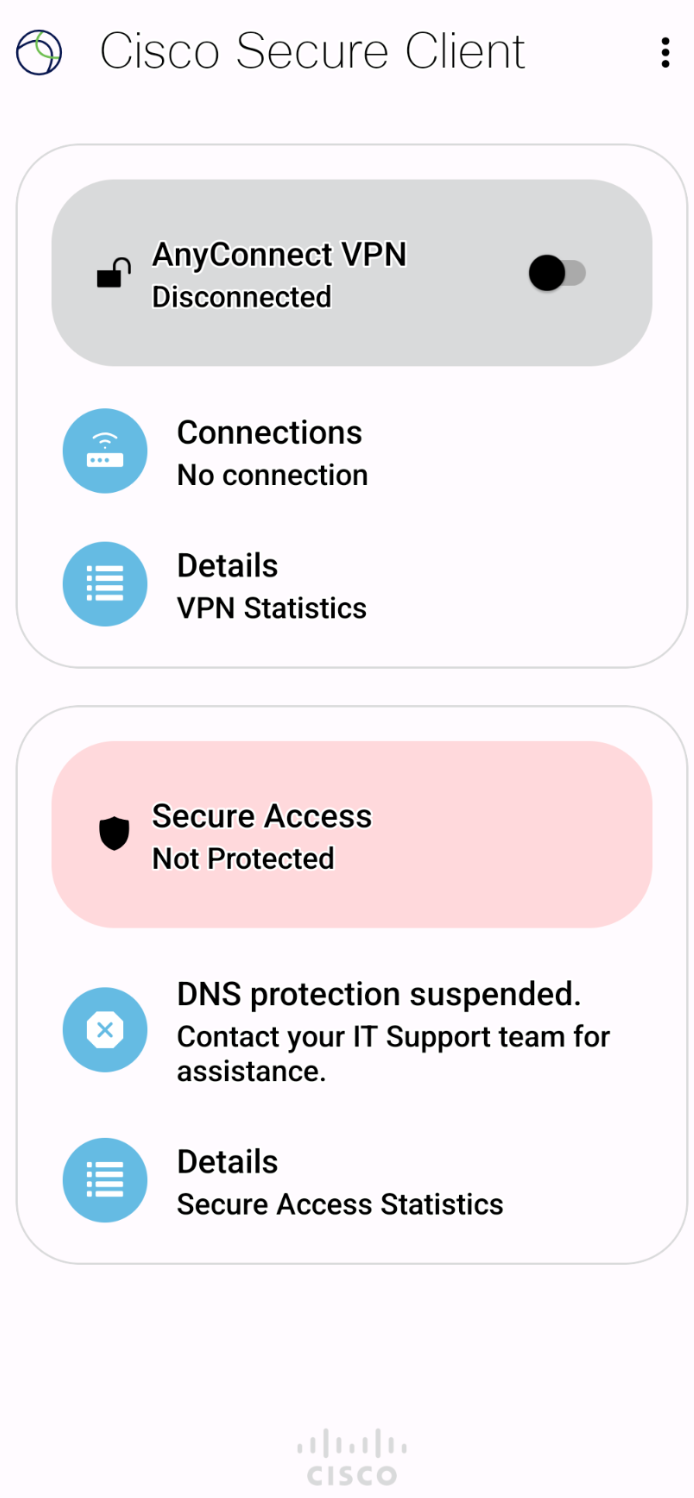This screenshot has height=1498, width=694.
Task: Toggle the AnyConnect VPN switch on
Action: point(557,273)
